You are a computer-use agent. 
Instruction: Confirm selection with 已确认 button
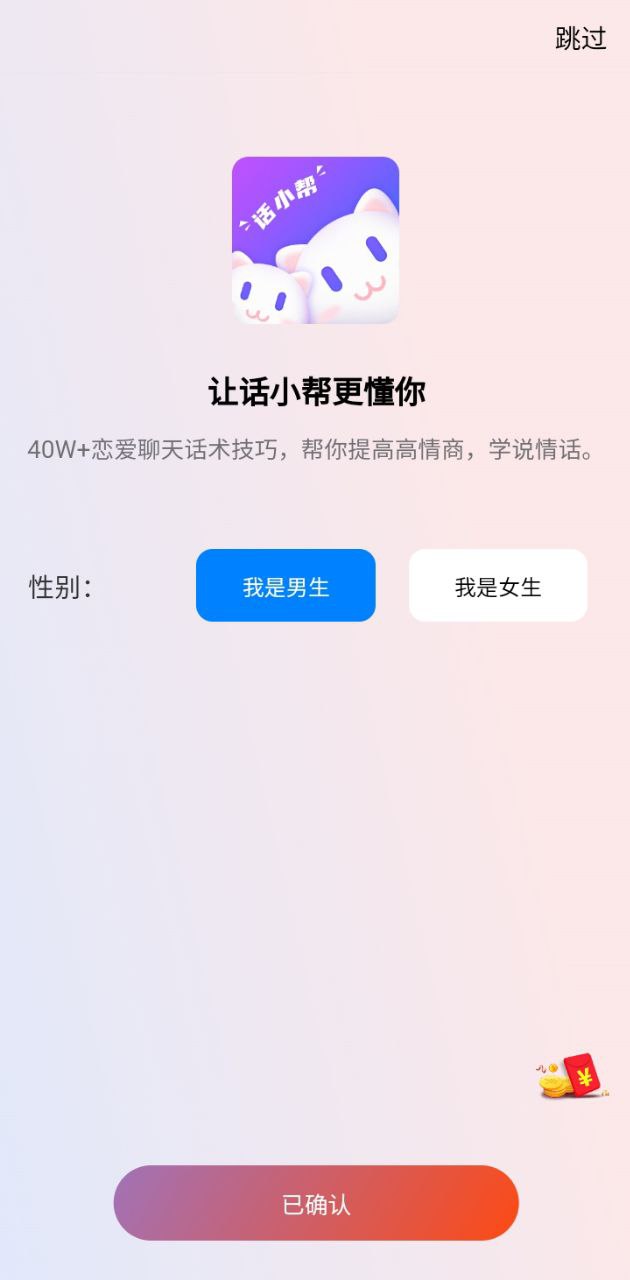316,1203
